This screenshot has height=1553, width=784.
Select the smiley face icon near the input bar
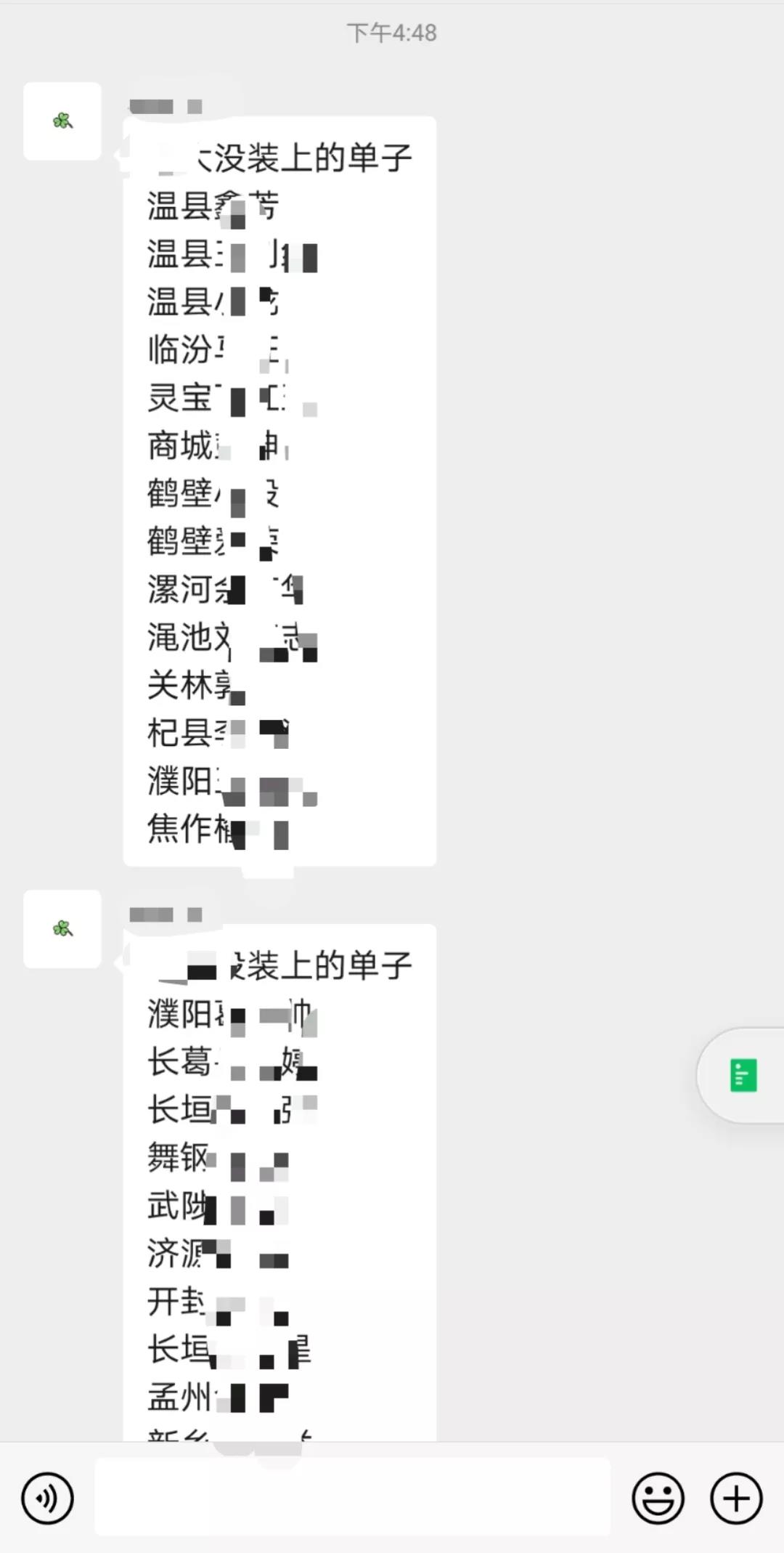[657, 1497]
